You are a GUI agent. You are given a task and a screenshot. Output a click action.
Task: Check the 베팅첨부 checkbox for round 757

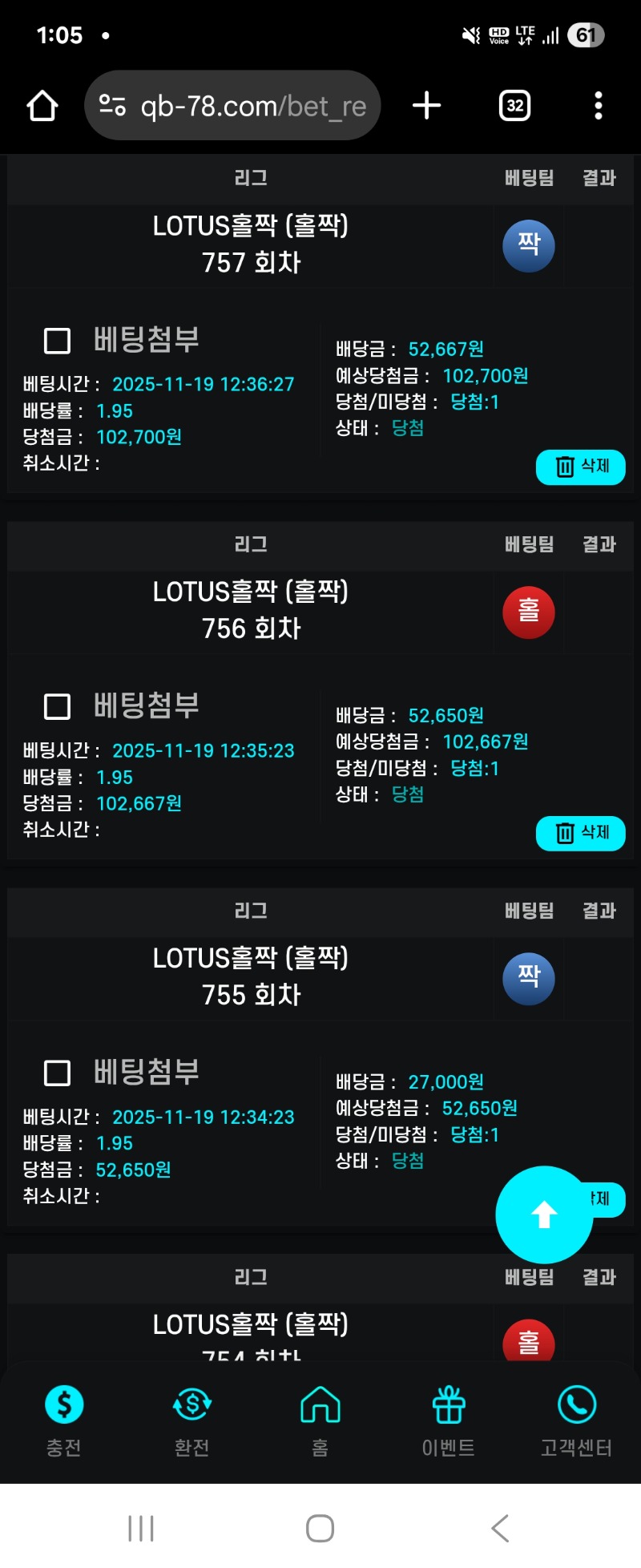point(56,340)
